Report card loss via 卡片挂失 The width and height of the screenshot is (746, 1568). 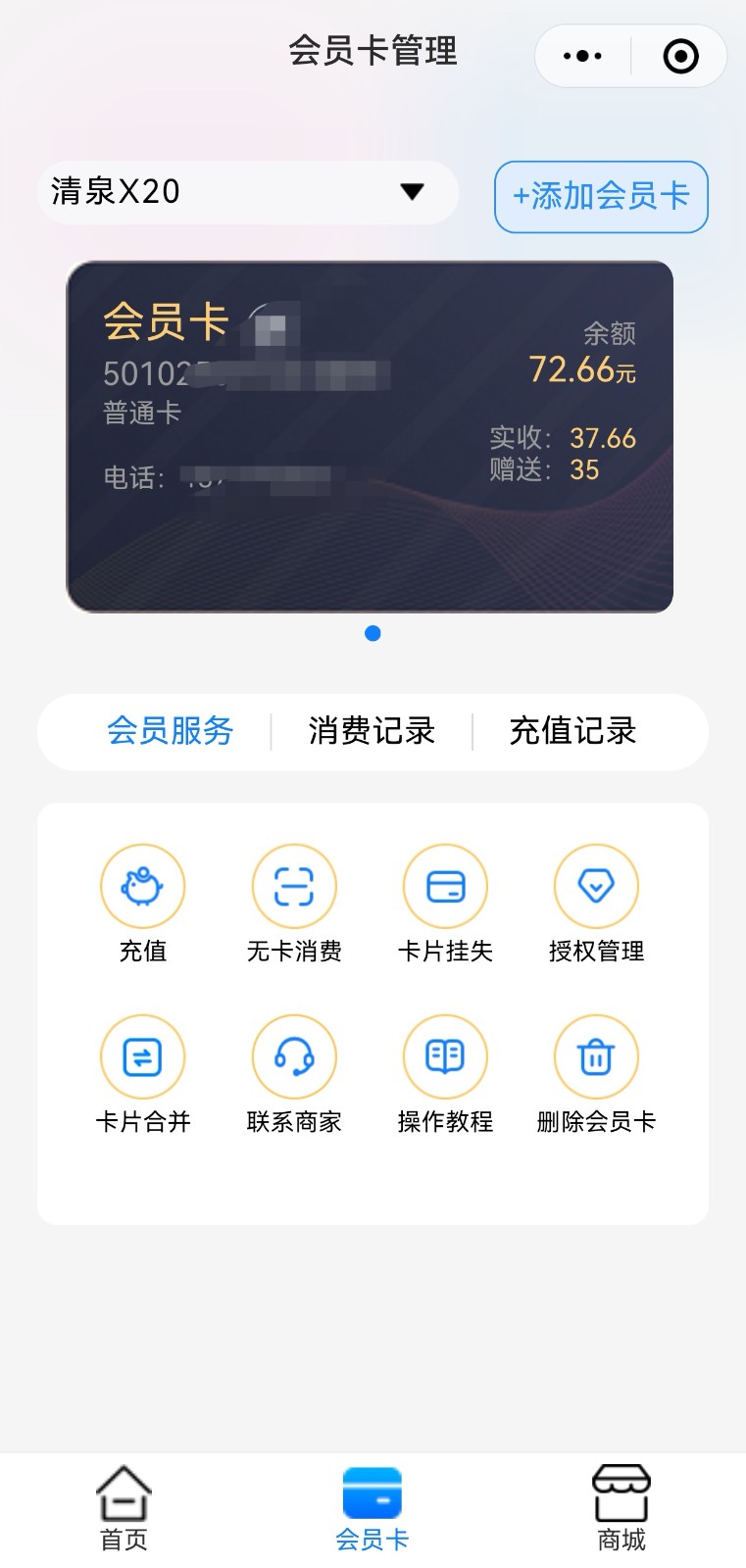click(445, 904)
